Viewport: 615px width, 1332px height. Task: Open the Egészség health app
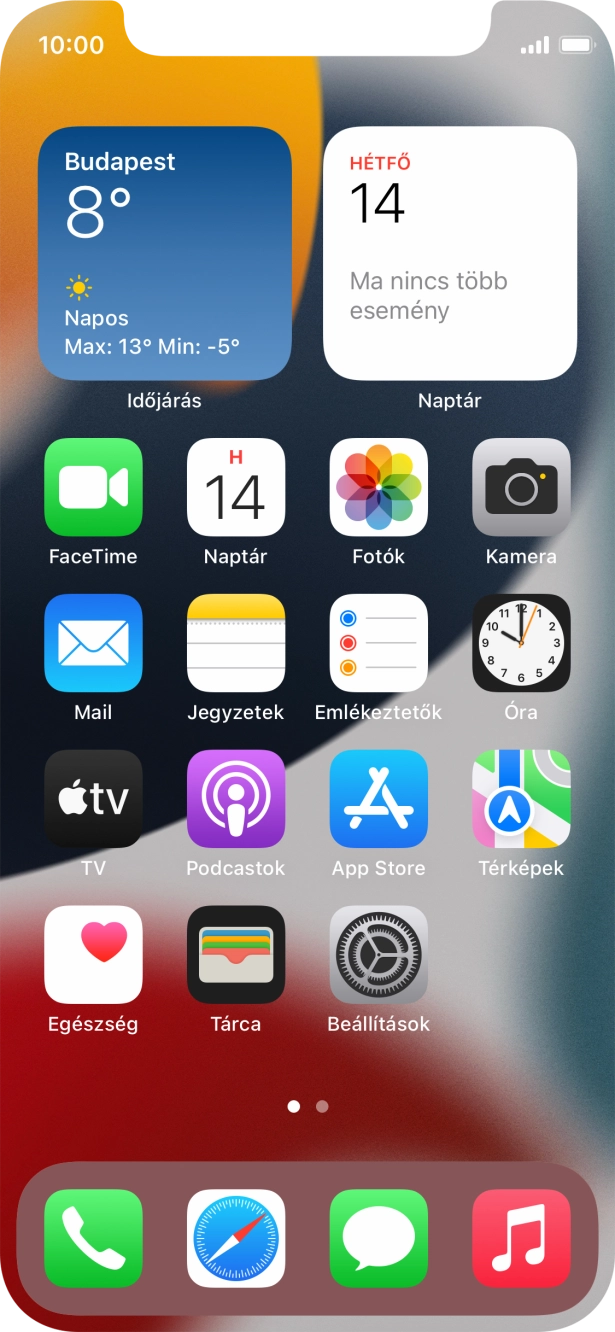[x=94, y=955]
